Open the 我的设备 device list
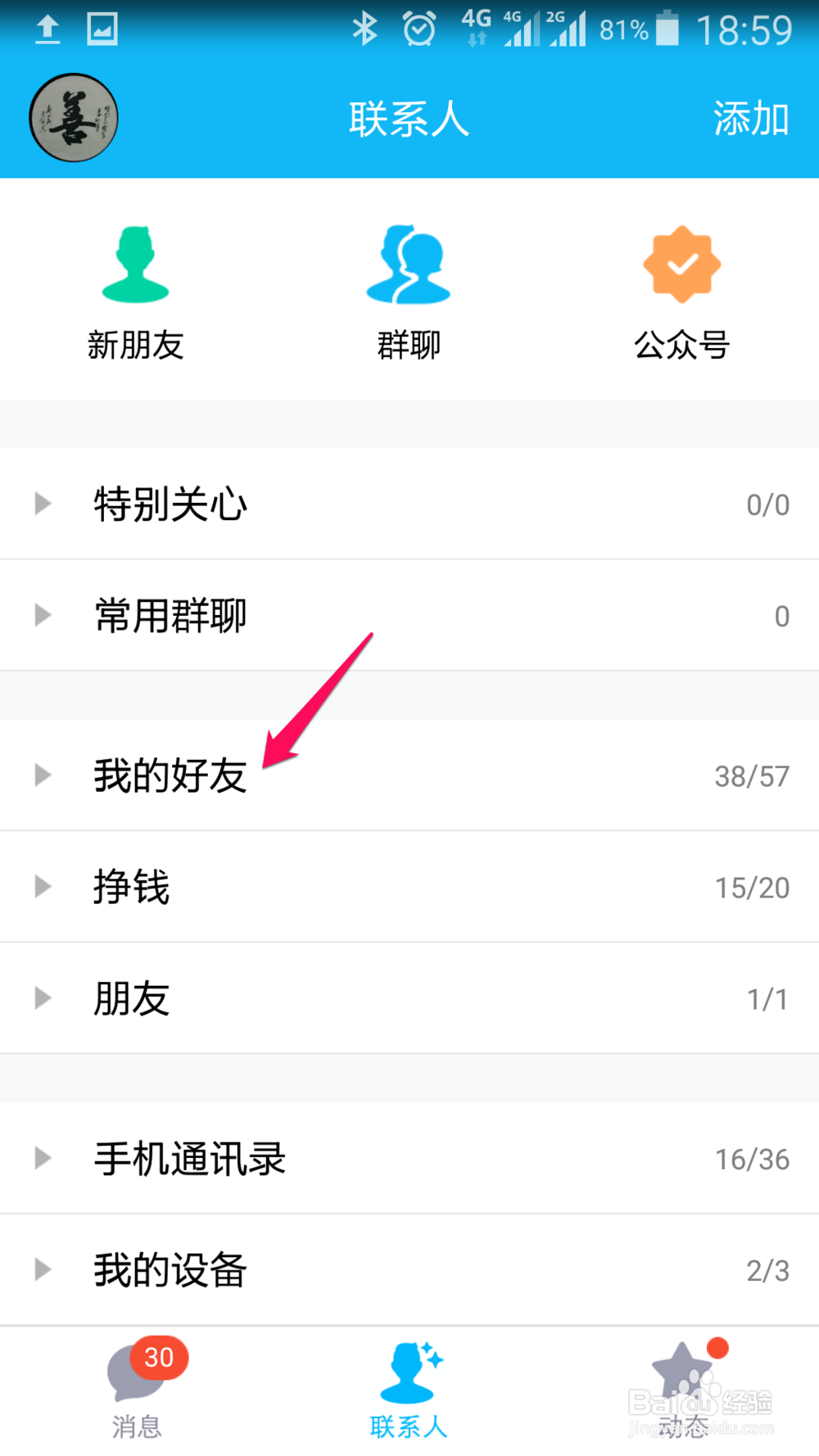The image size is (819, 1456). pyautogui.click(x=409, y=1269)
